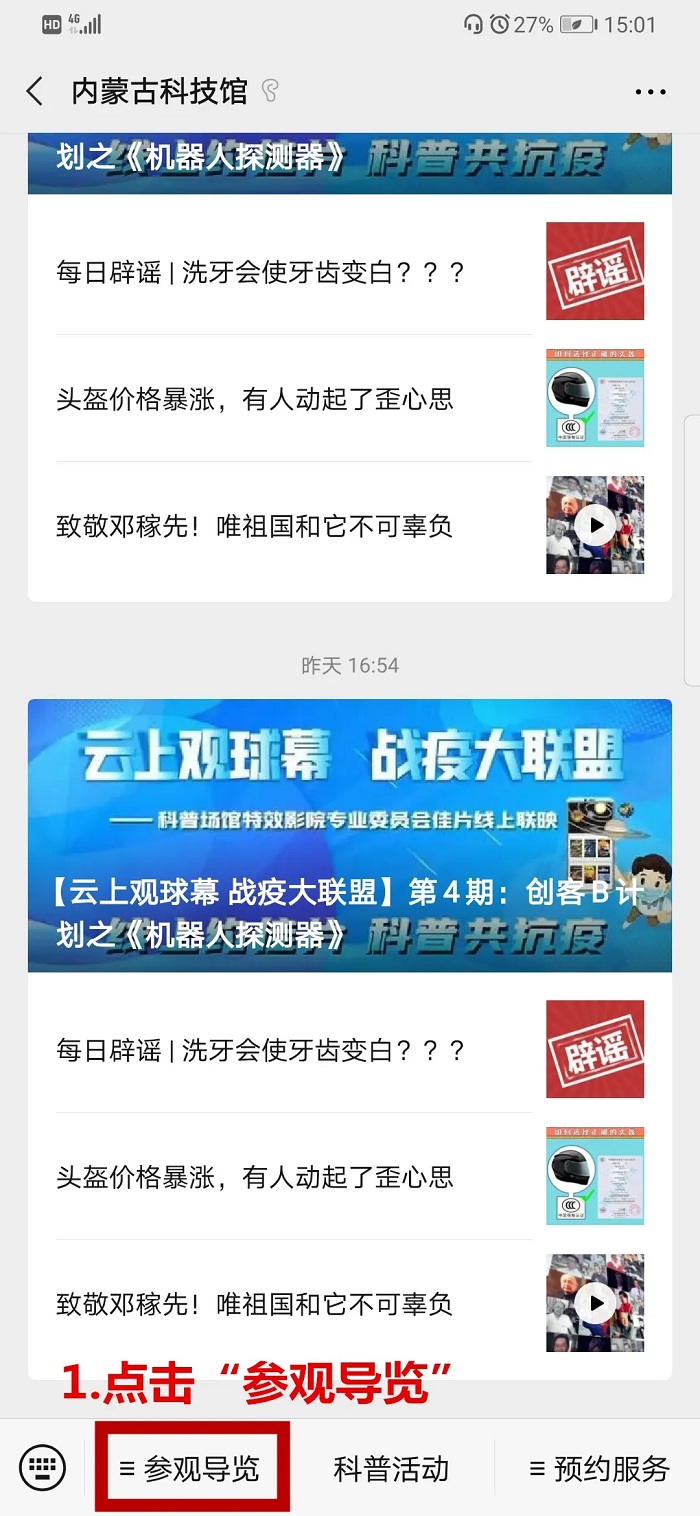
Task: Expand the 预约服务 menu
Action: click(598, 1468)
